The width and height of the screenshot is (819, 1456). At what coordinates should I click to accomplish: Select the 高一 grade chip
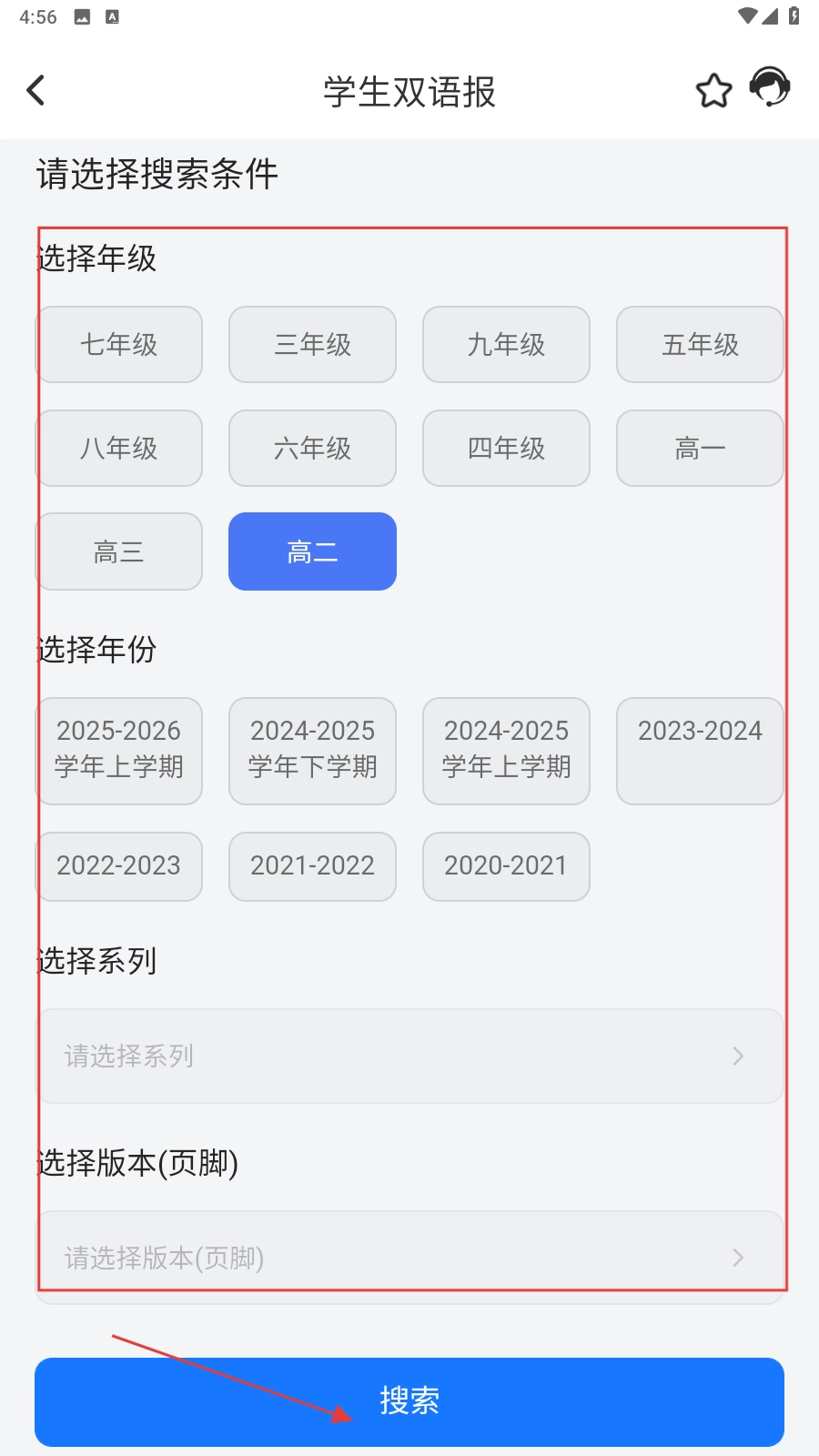(700, 449)
